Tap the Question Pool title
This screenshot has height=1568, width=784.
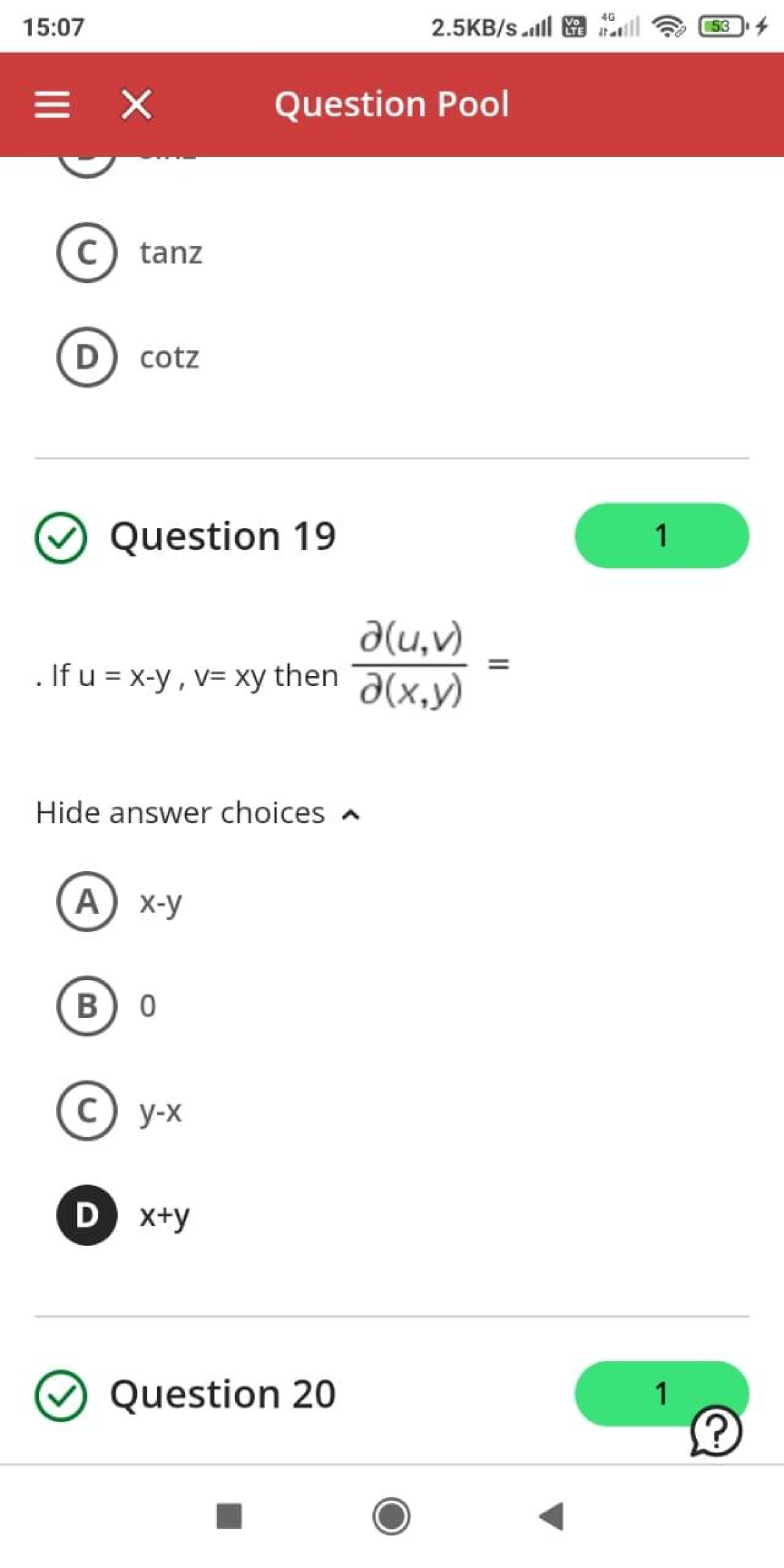(393, 105)
